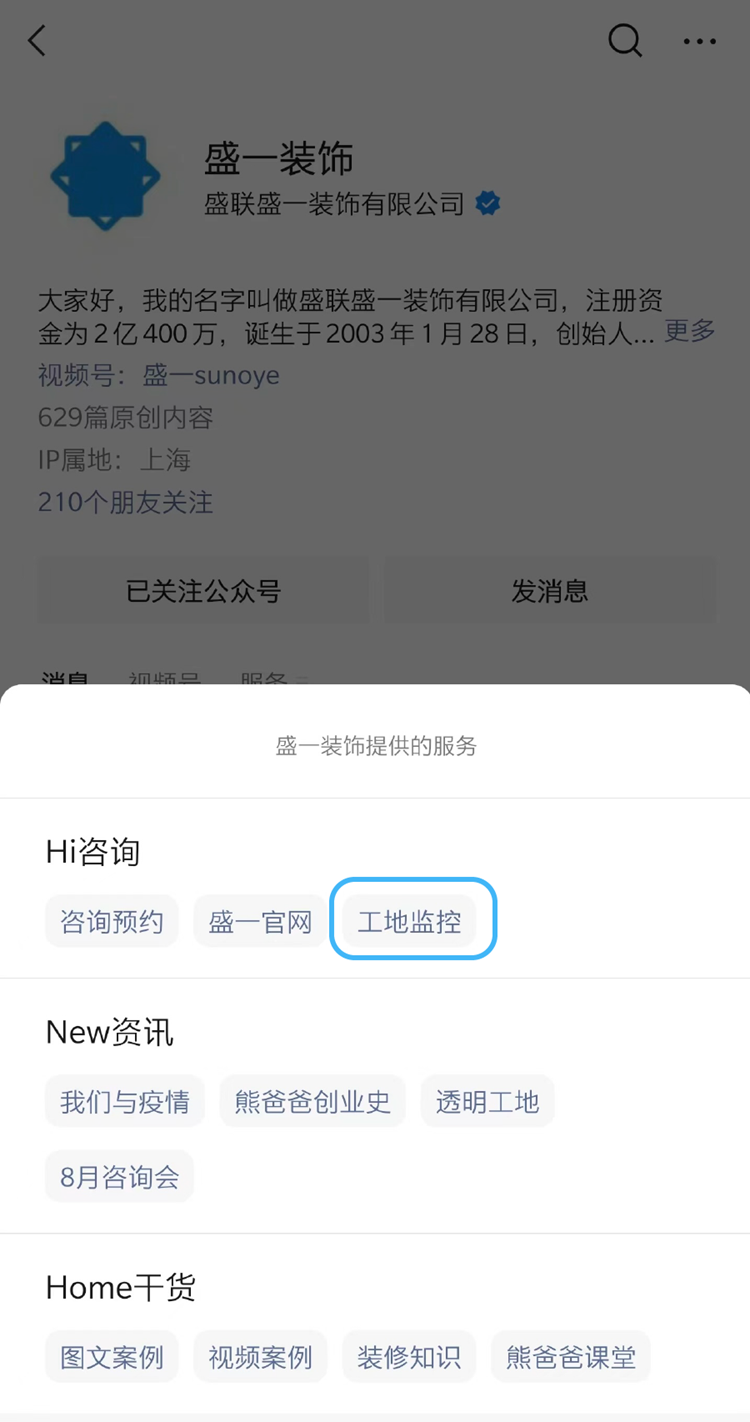Tap the 已关注公众号 button

coord(204,591)
